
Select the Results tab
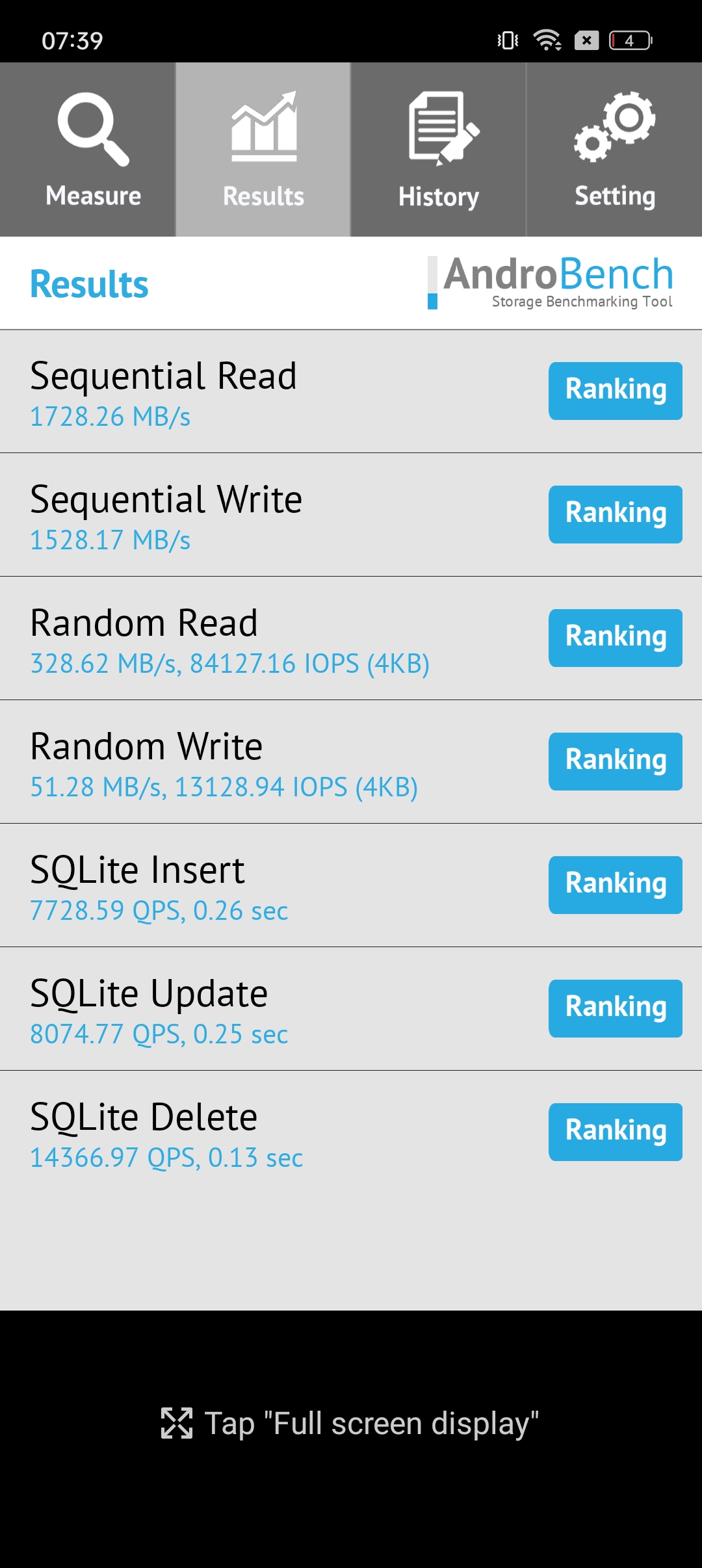(x=263, y=150)
